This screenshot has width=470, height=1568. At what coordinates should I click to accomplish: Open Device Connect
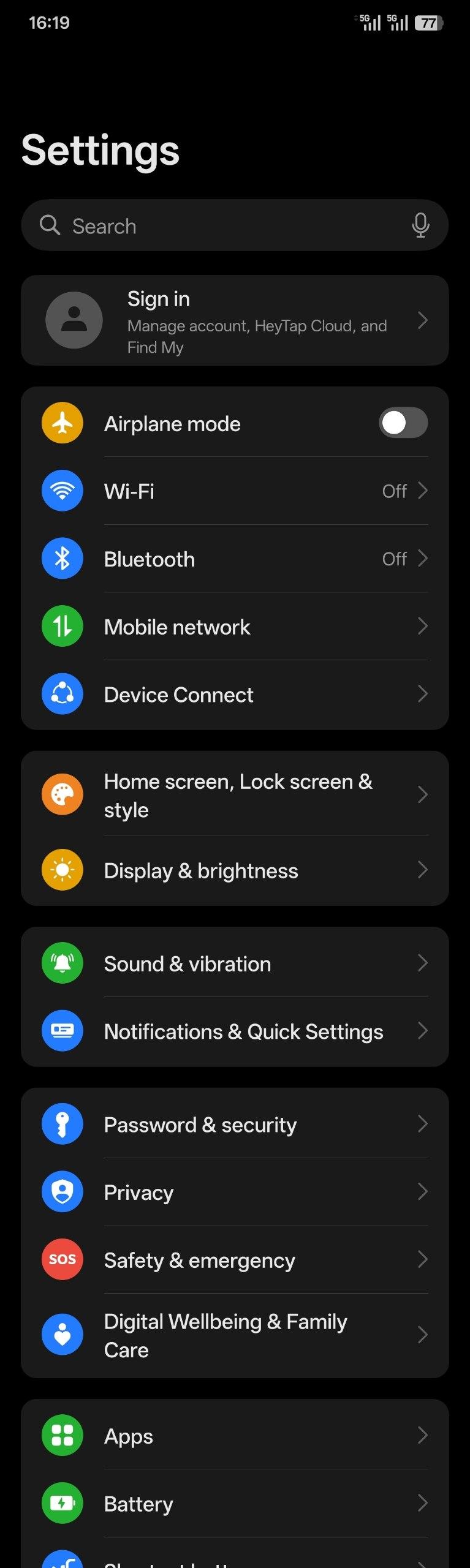235,695
